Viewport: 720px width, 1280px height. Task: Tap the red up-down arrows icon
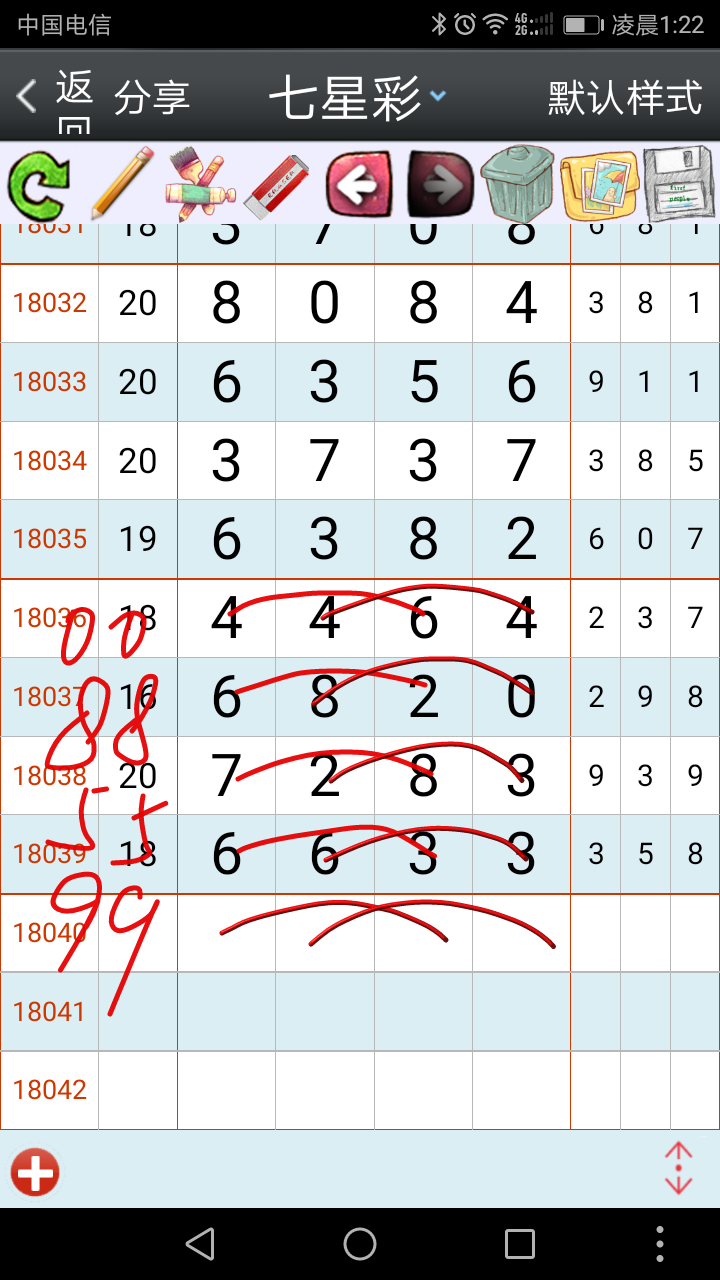click(678, 1168)
